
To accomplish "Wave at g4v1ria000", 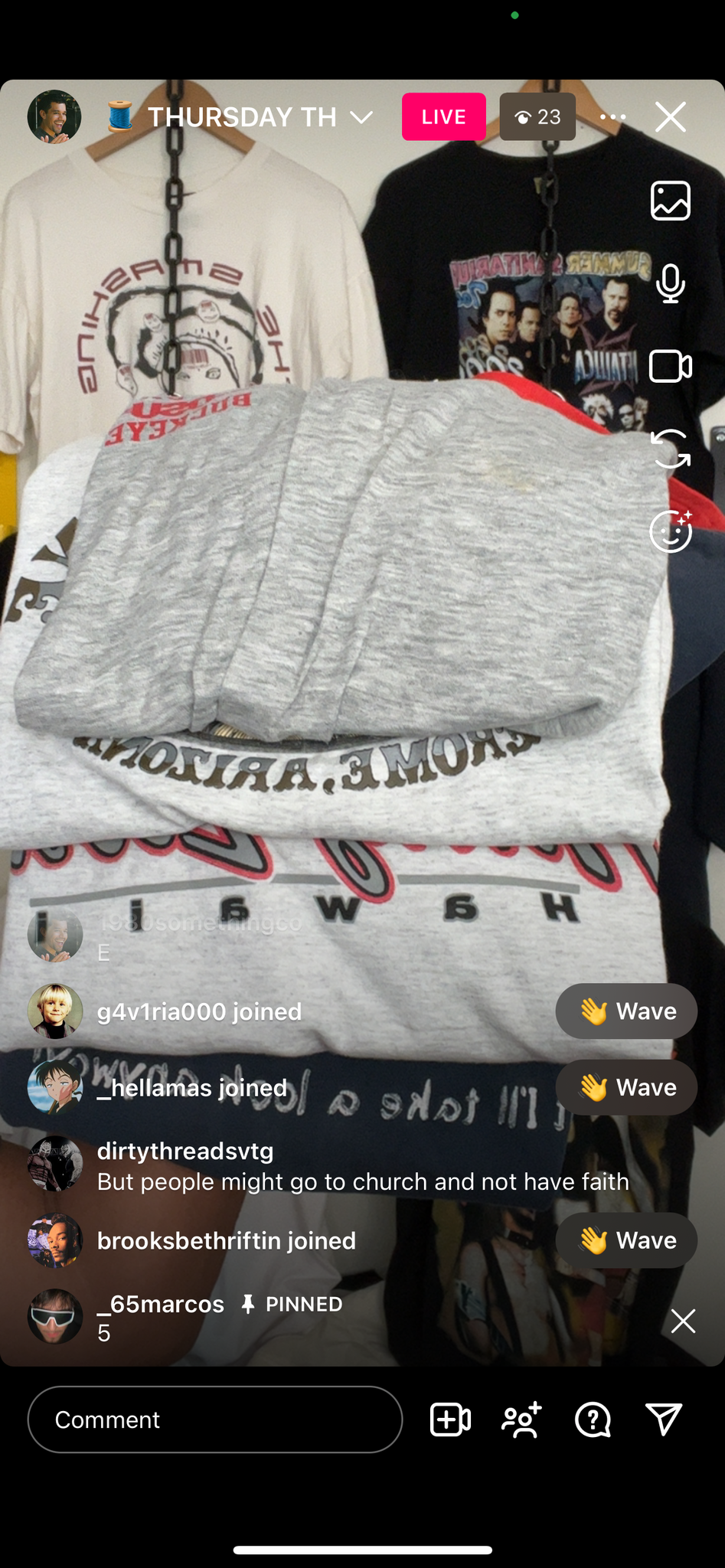I will (626, 1011).
